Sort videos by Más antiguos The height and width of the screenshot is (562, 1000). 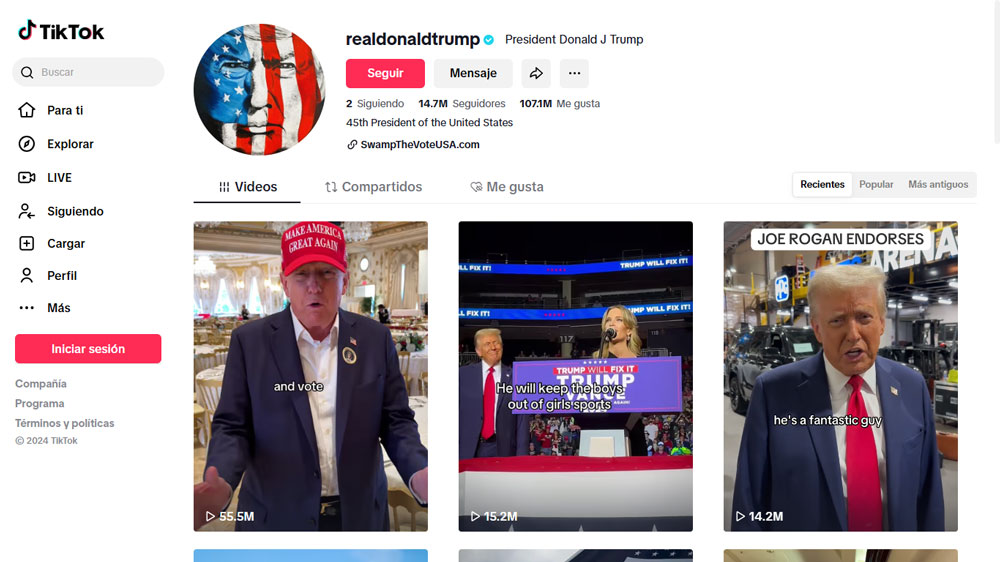coord(938,184)
